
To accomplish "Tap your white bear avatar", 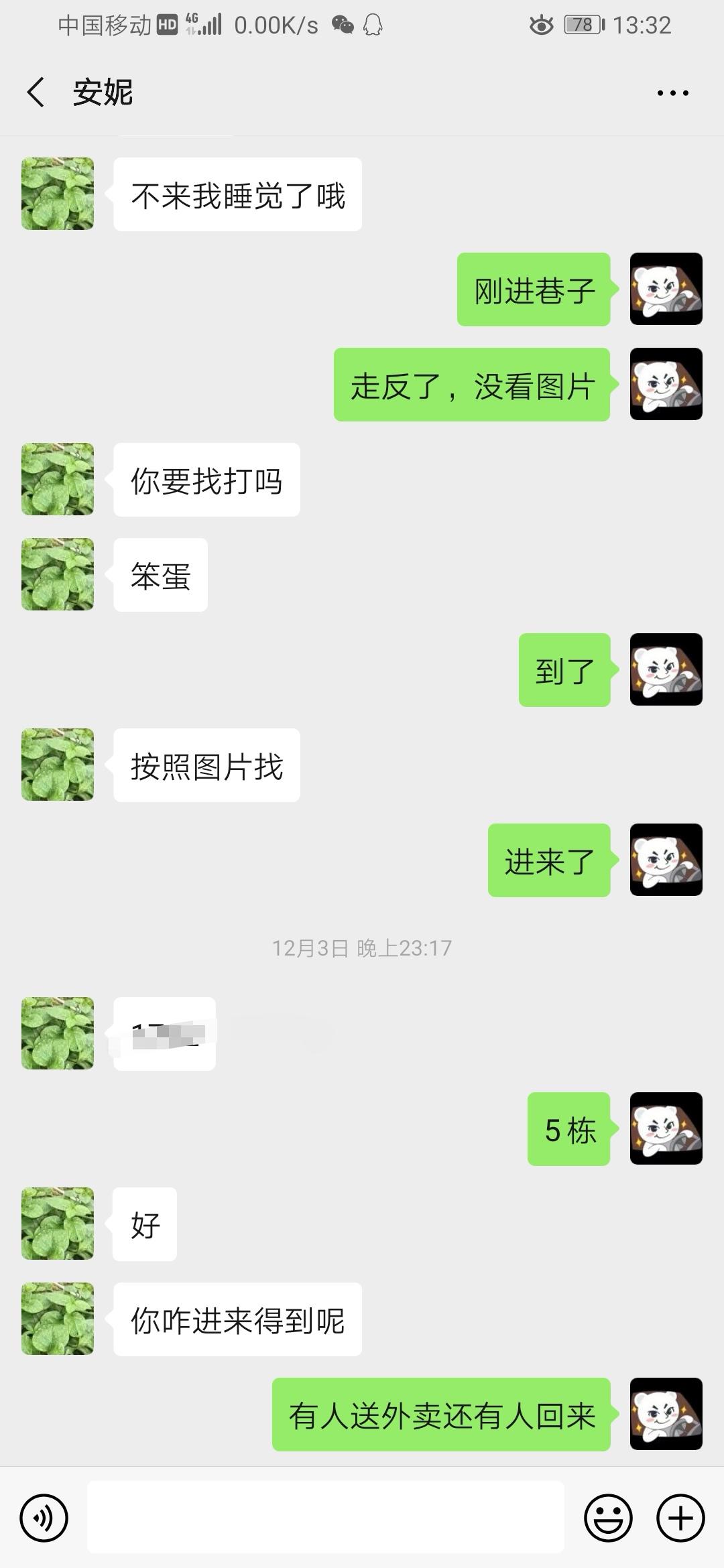I will [666, 291].
